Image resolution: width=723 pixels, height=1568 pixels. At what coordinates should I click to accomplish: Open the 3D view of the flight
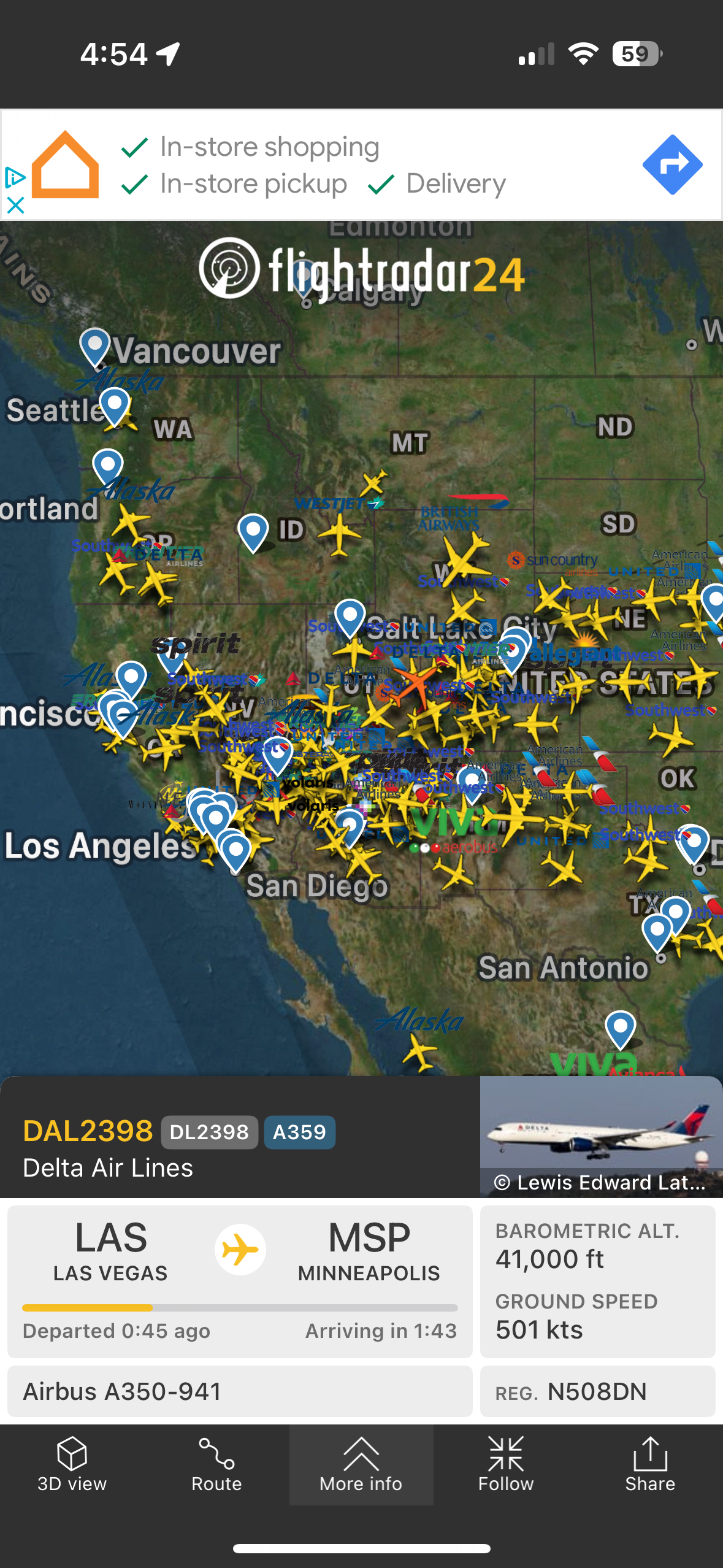coord(72,1464)
